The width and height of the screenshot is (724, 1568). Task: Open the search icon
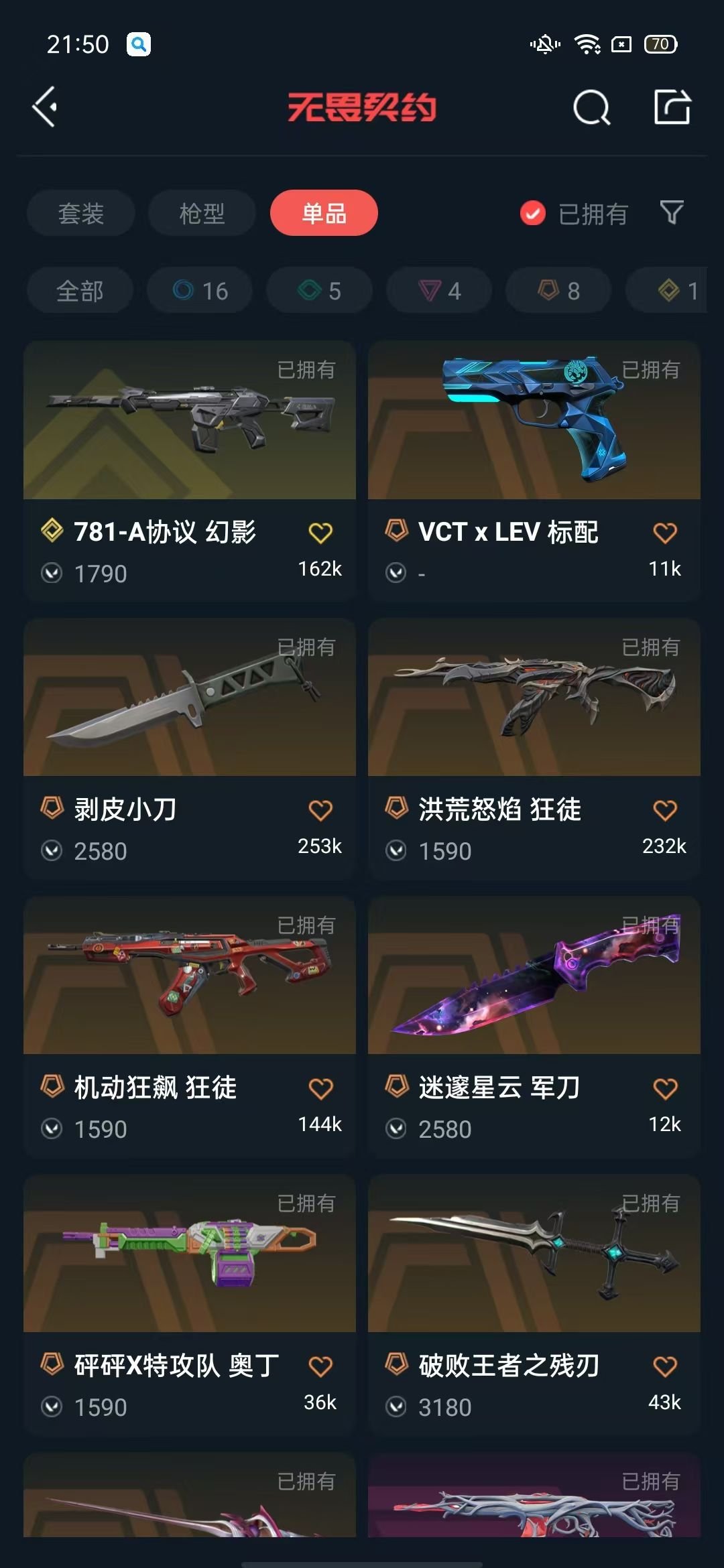click(x=591, y=107)
